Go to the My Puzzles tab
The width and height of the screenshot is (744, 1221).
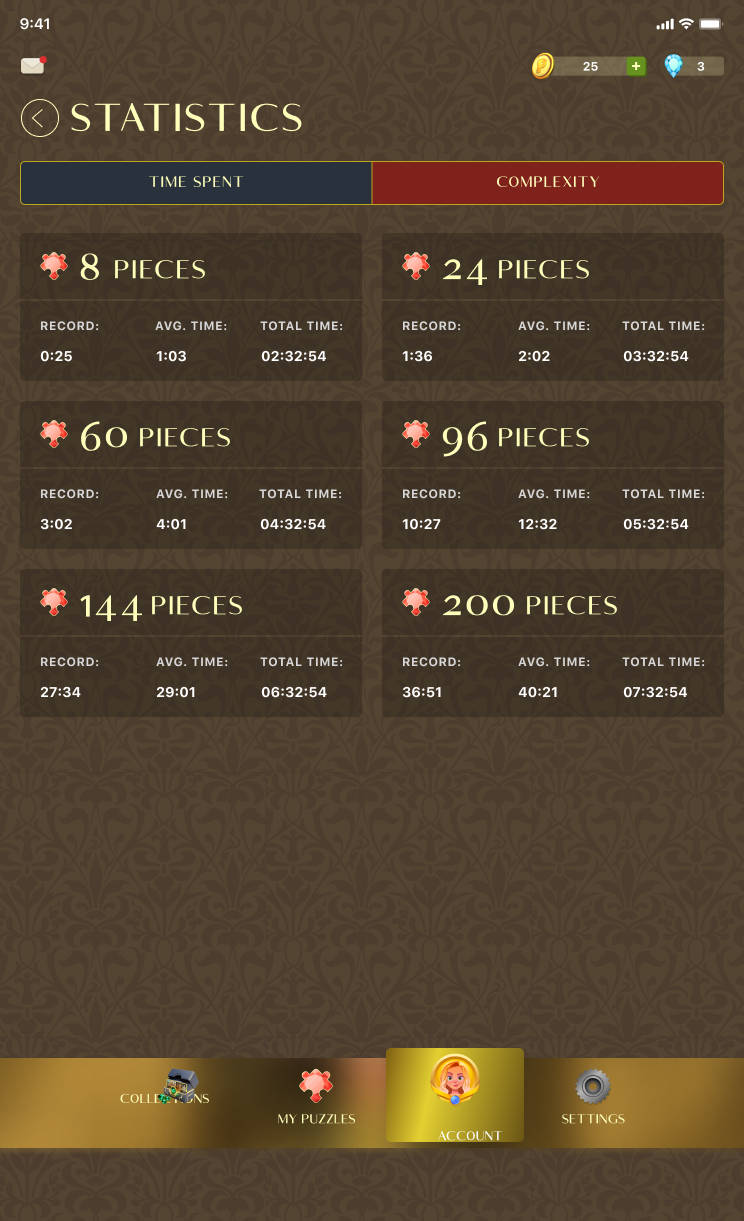pyautogui.click(x=316, y=1098)
